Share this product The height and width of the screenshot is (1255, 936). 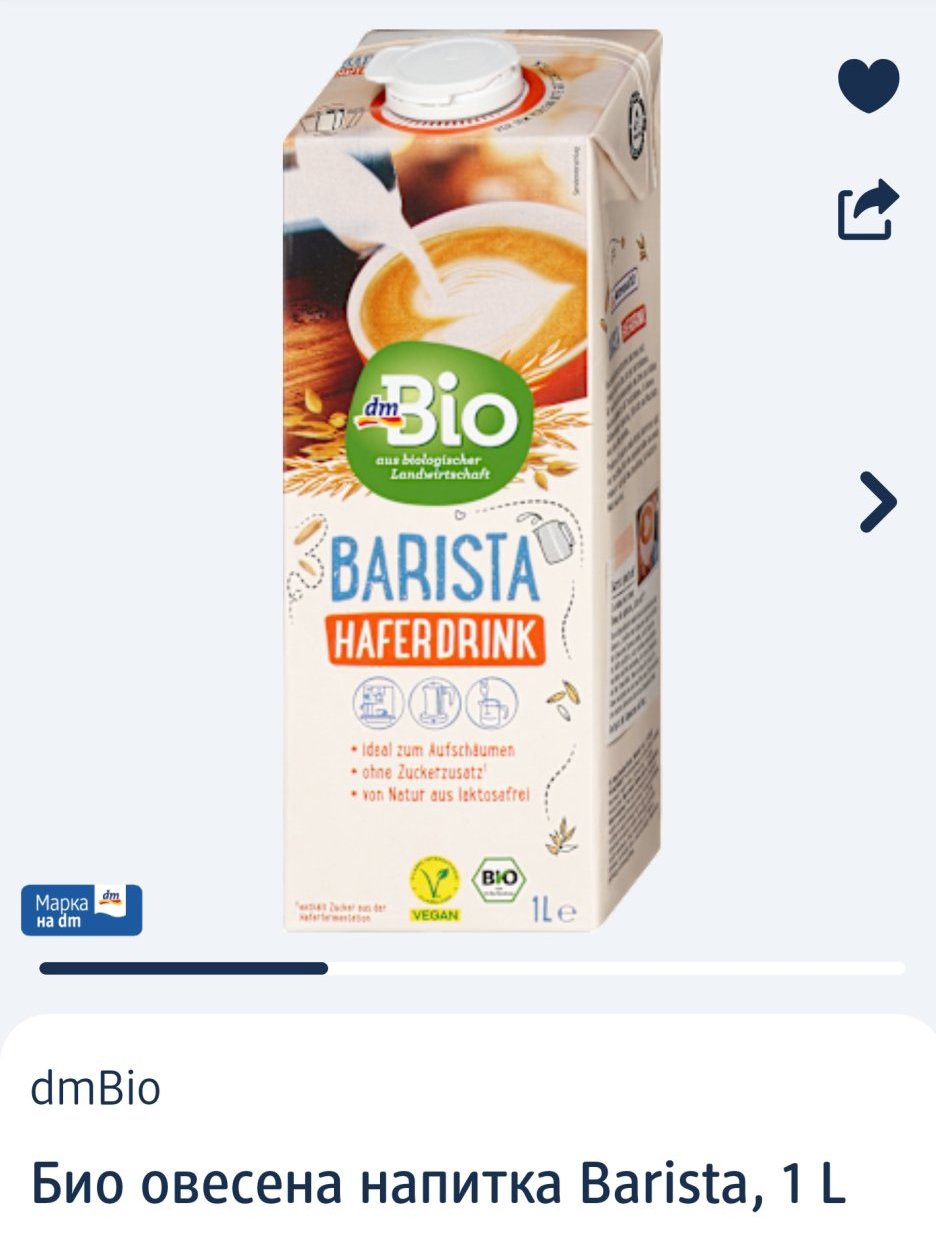(867, 209)
